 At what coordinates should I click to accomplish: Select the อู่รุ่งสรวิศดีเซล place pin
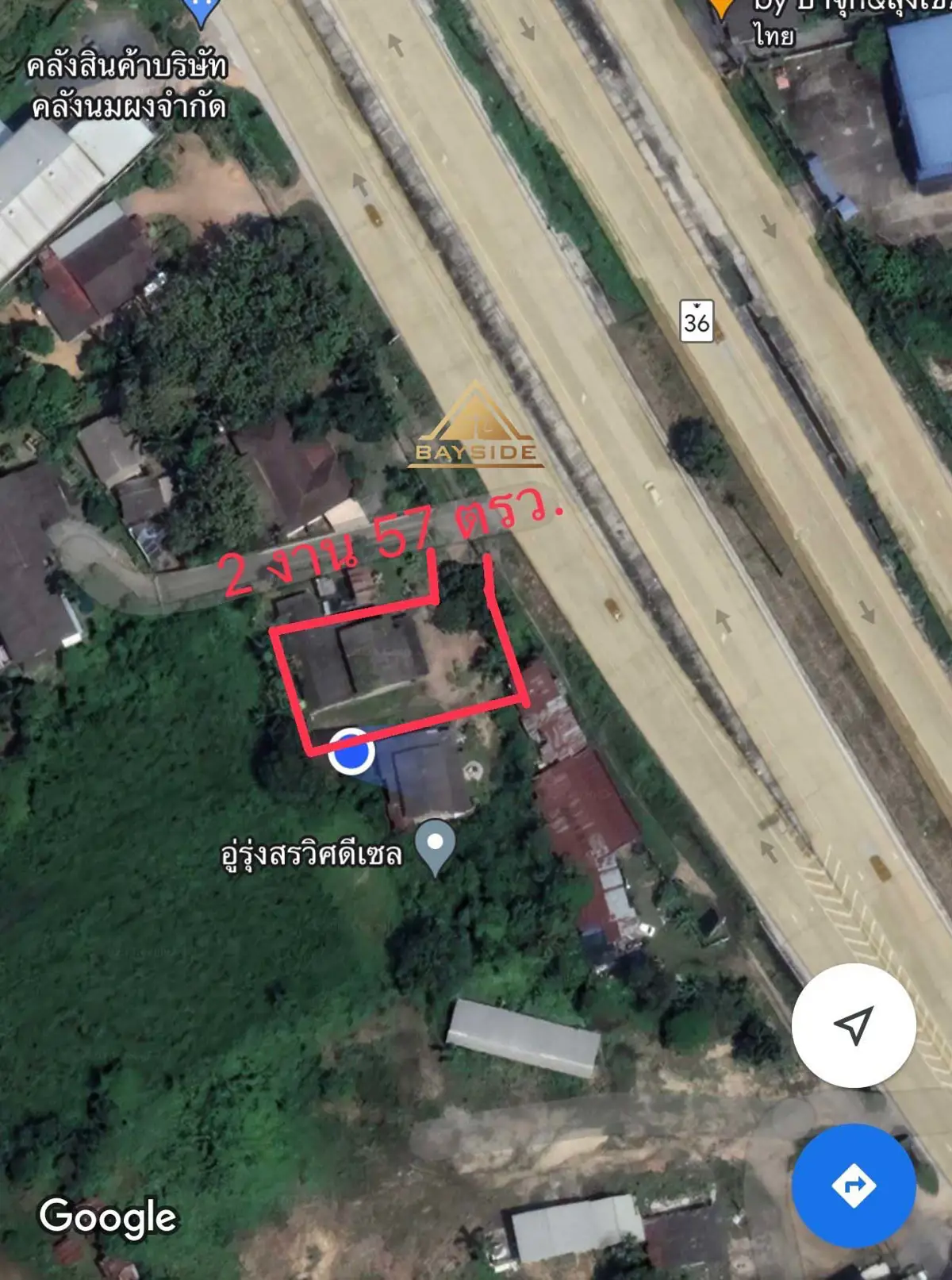435,845
